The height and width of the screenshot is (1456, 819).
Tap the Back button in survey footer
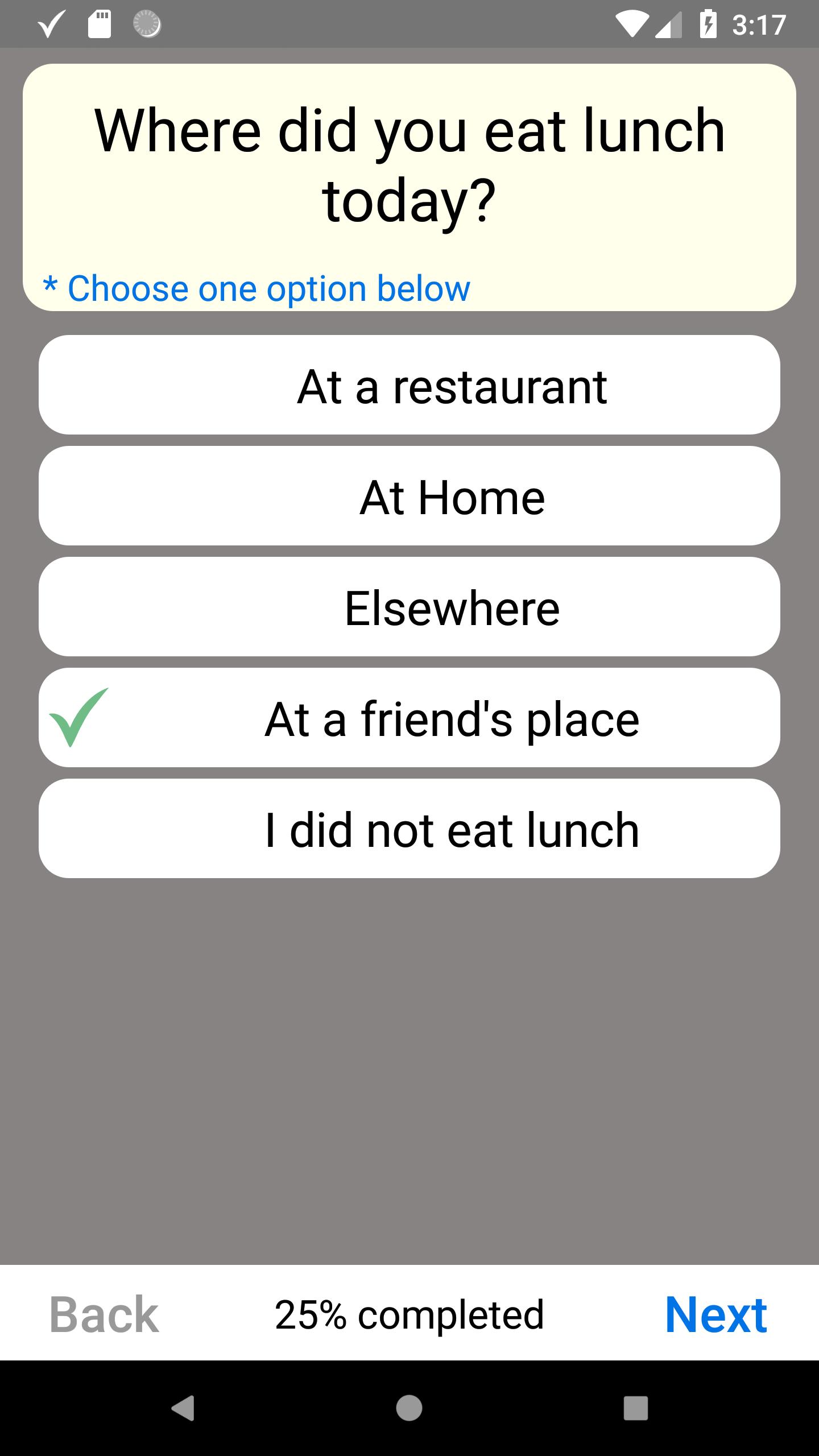click(x=104, y=1314)
